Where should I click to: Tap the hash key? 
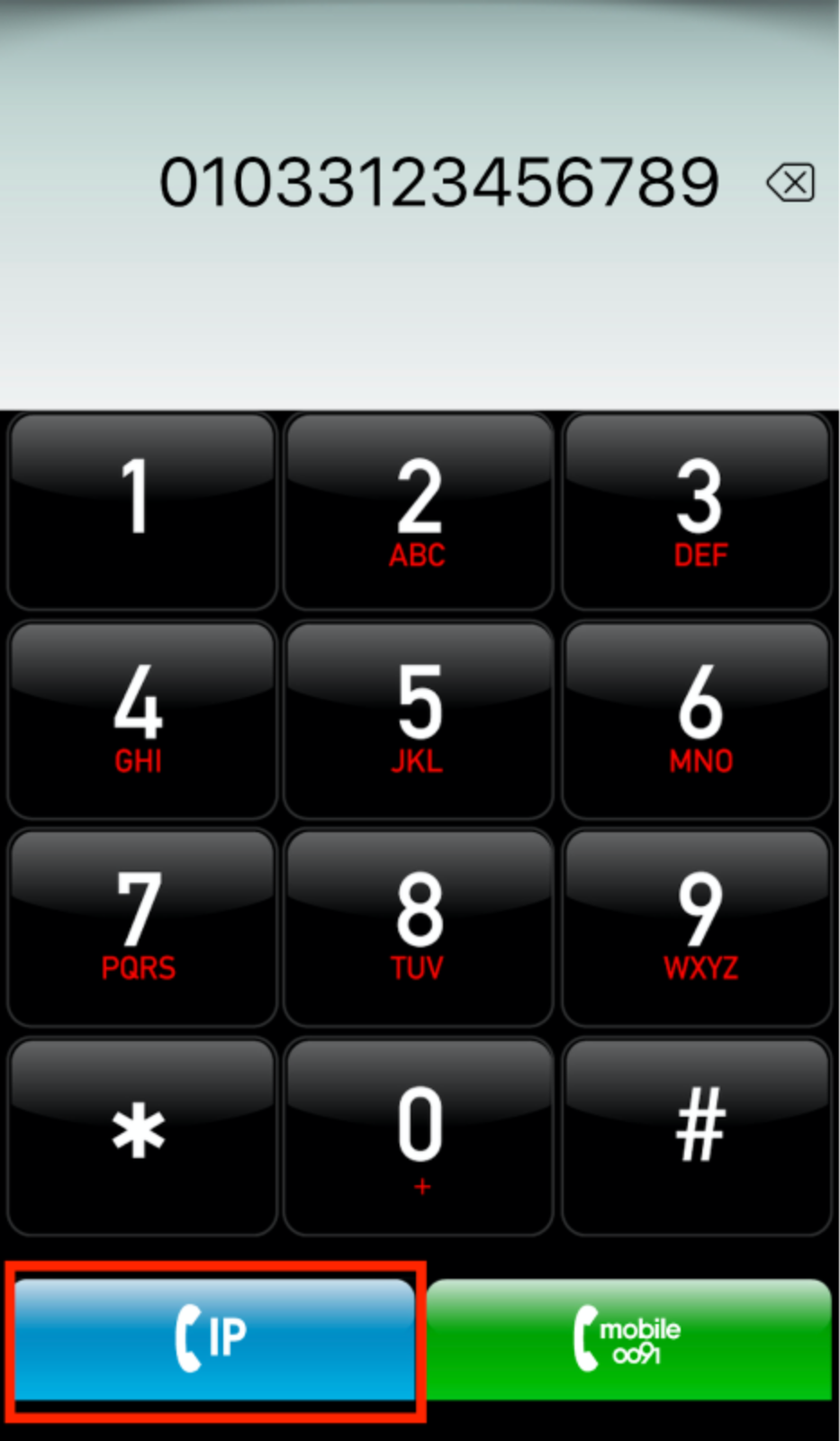point(697,1136)
